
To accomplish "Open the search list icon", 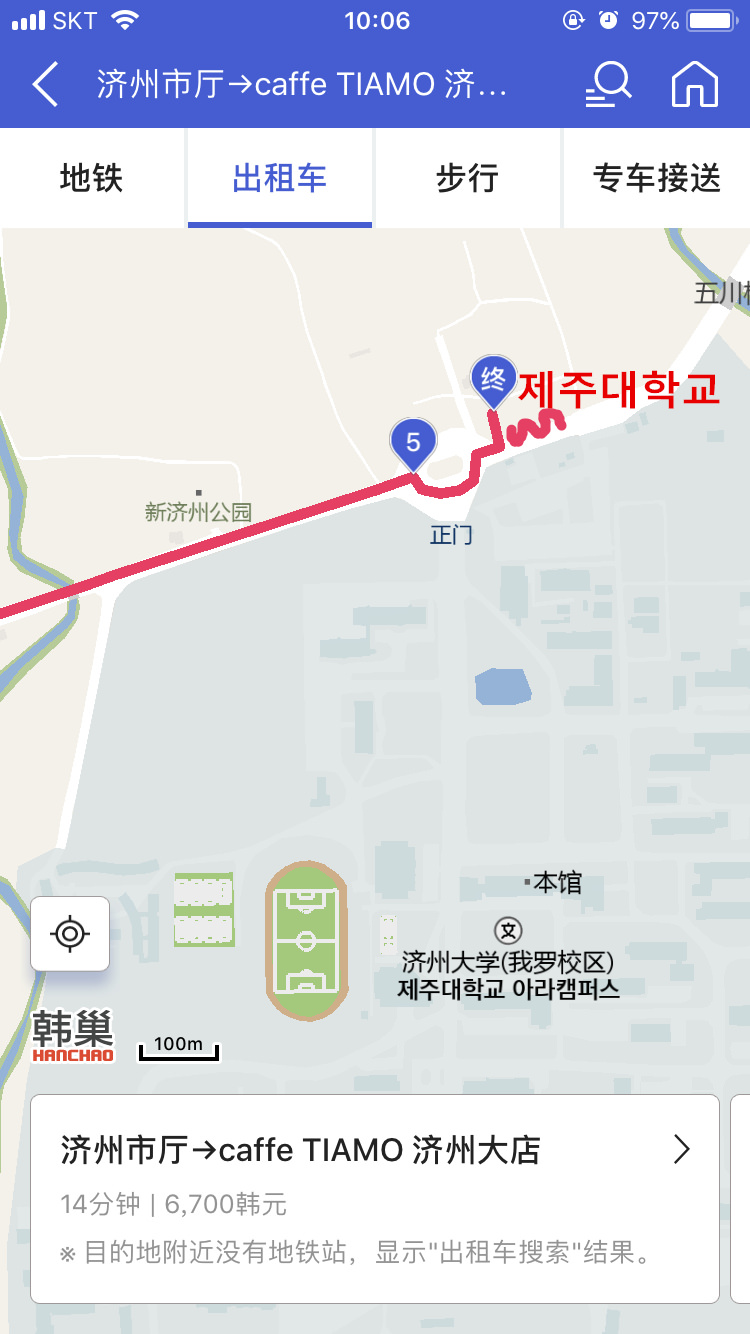I will click(608, 84).
